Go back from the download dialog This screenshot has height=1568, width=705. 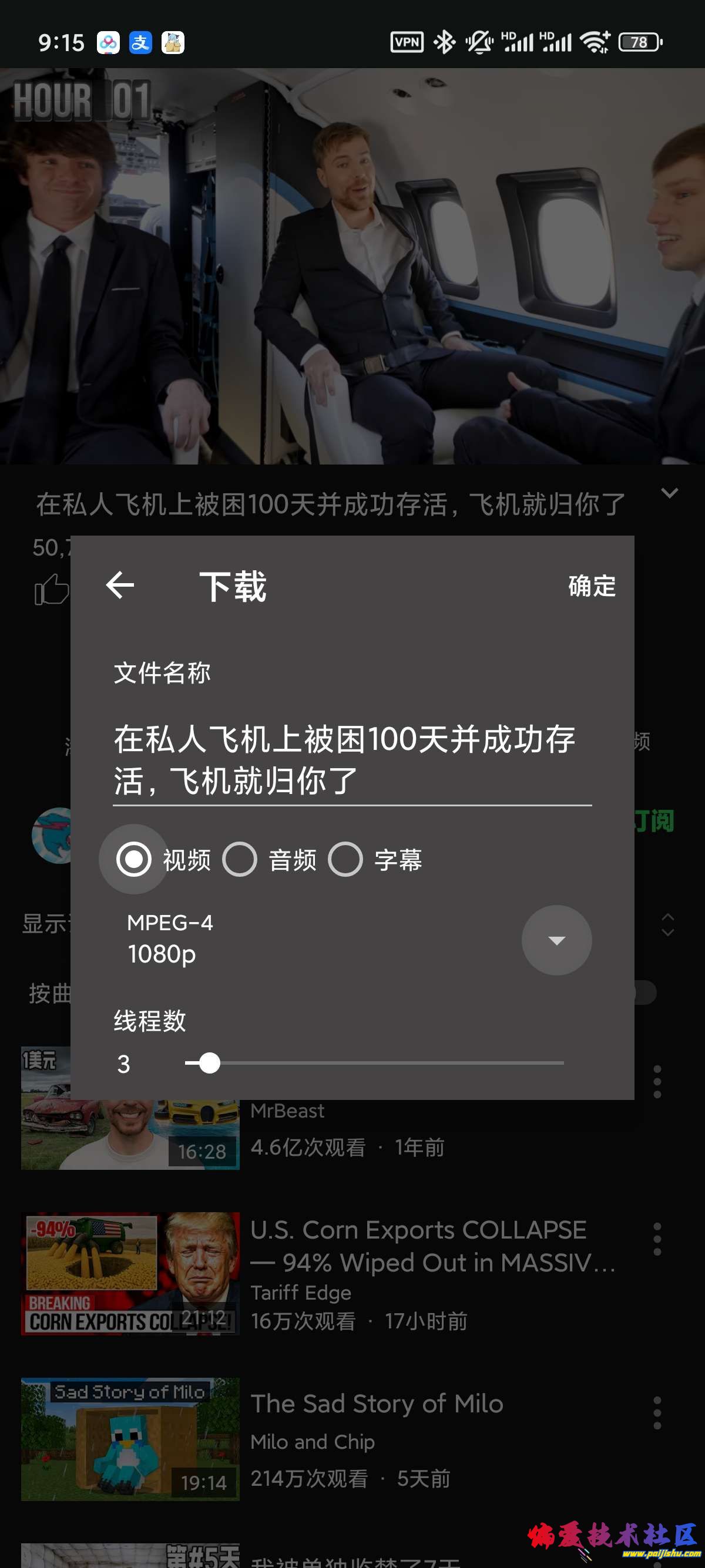pyautogui.click(x=120, y=586)
